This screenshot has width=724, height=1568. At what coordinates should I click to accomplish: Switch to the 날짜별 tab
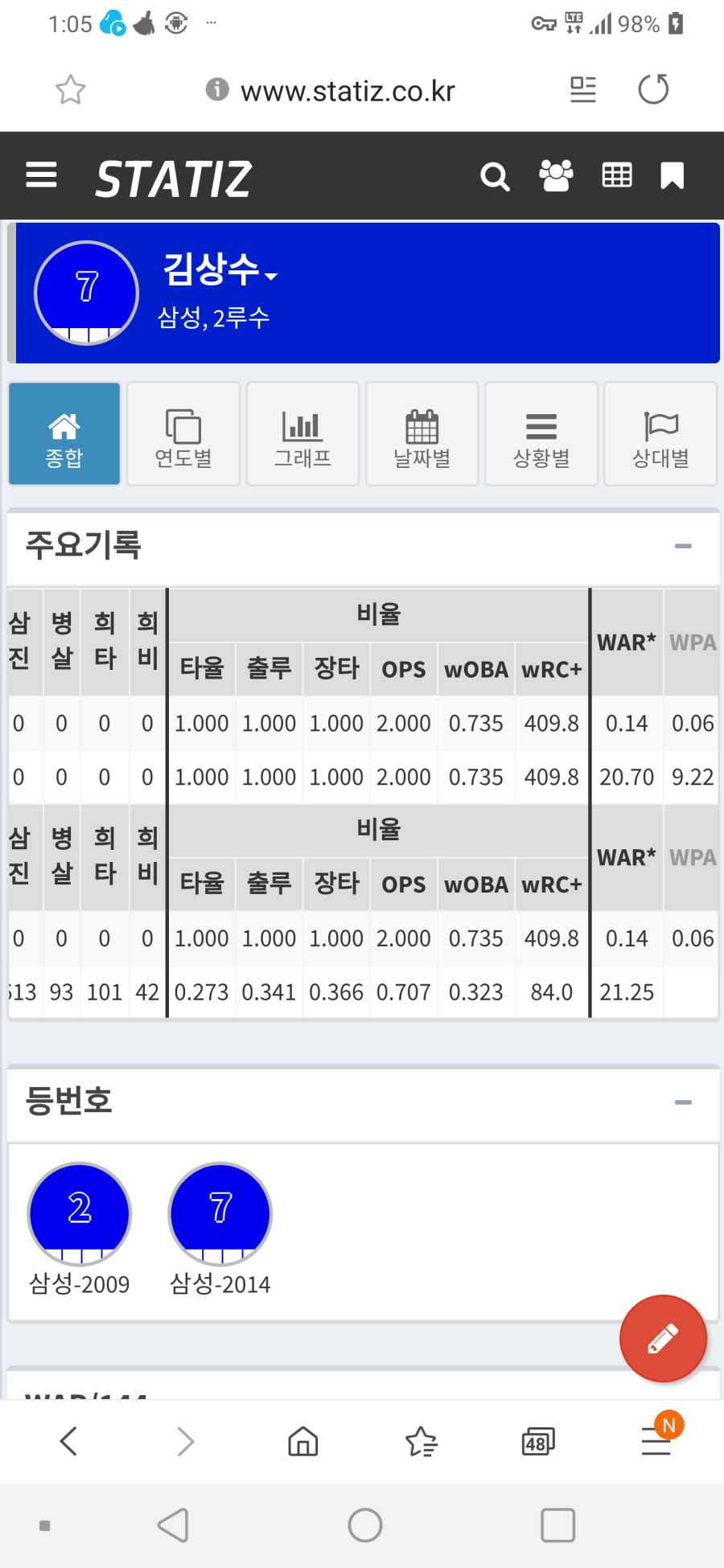[x=422, y=434]
